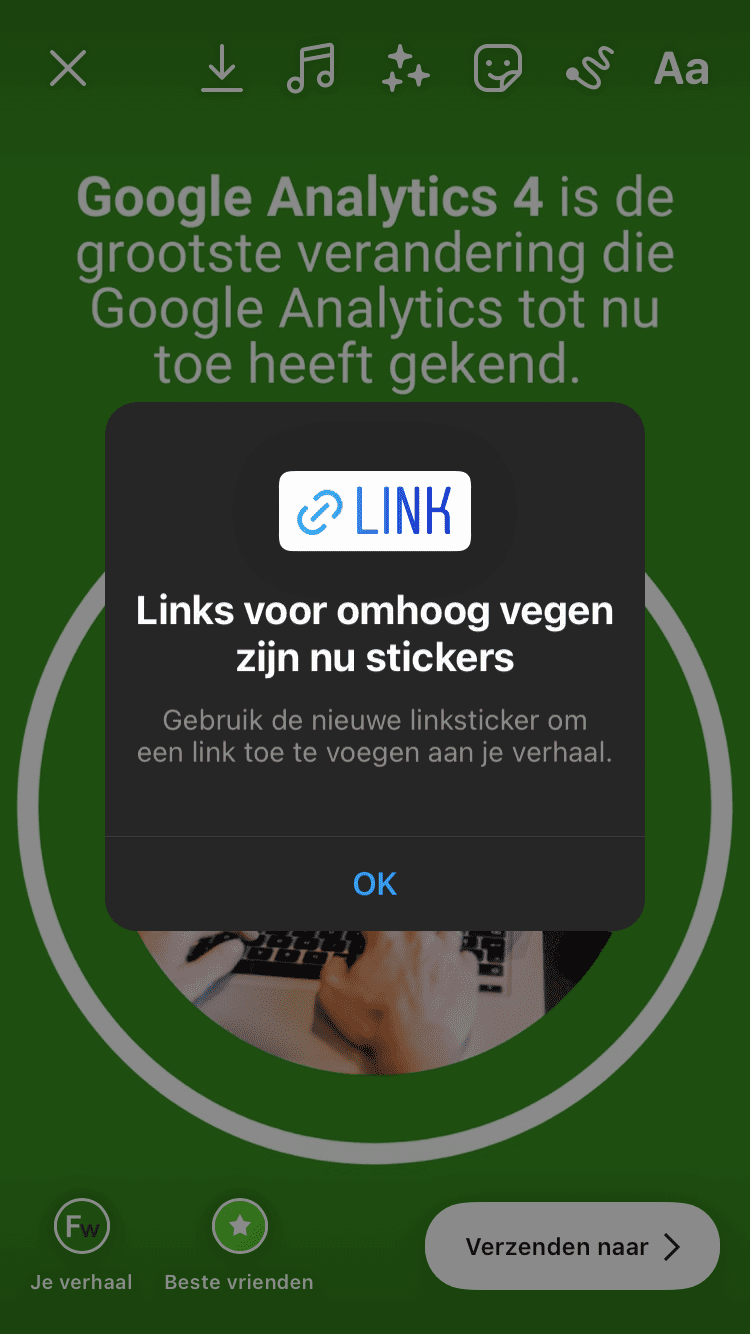This screenshot has width=750, height=1334.
Task: Add music to the story
Action: (310, 69)
